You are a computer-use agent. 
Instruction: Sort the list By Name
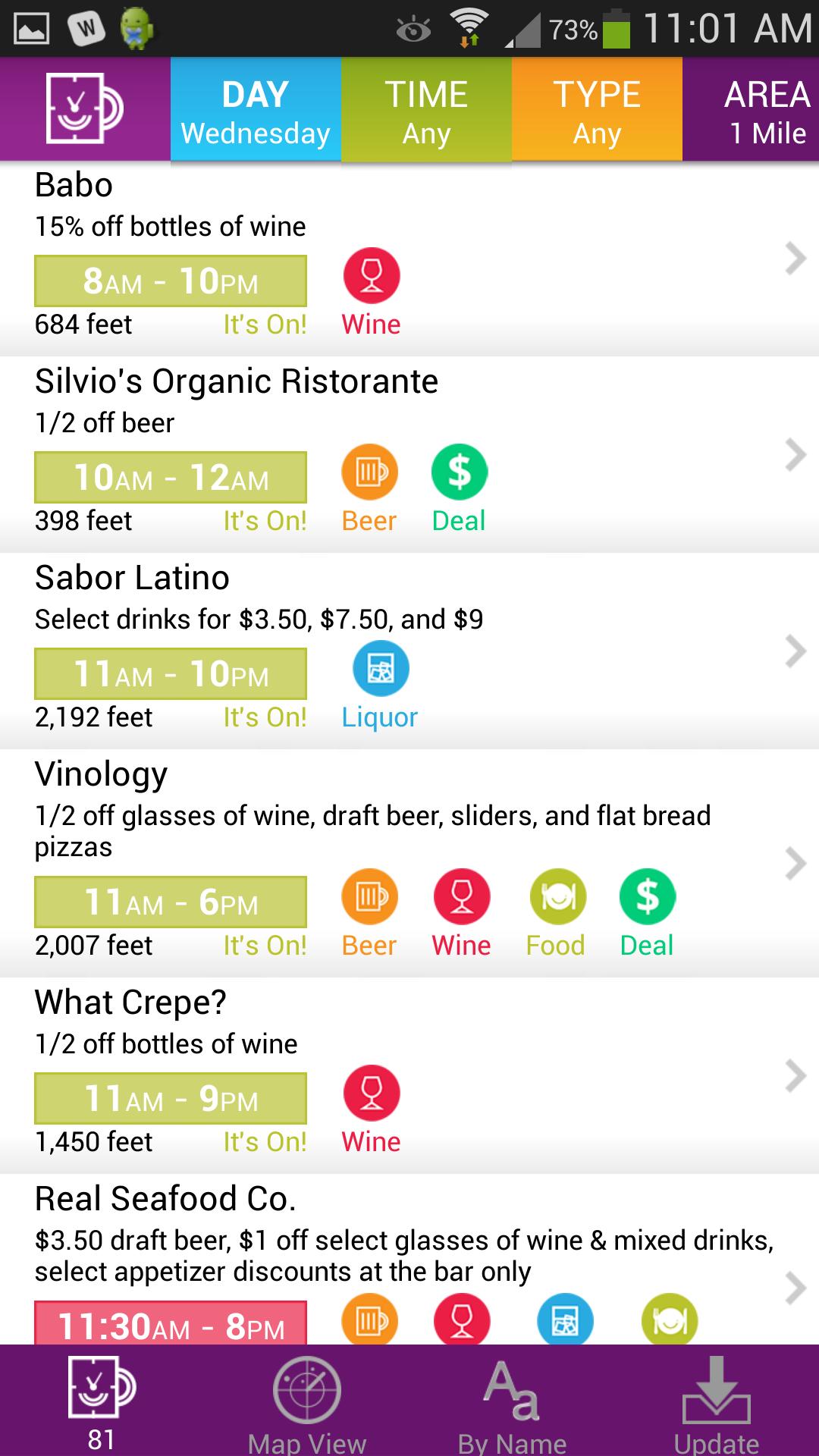[x=512, y=1403]
